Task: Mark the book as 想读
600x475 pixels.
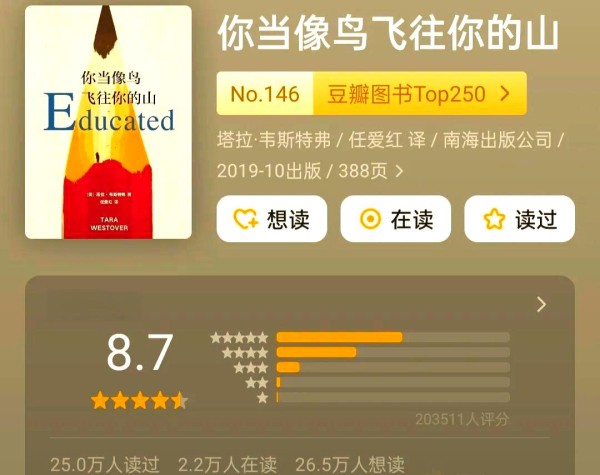Action: point(270,219)
